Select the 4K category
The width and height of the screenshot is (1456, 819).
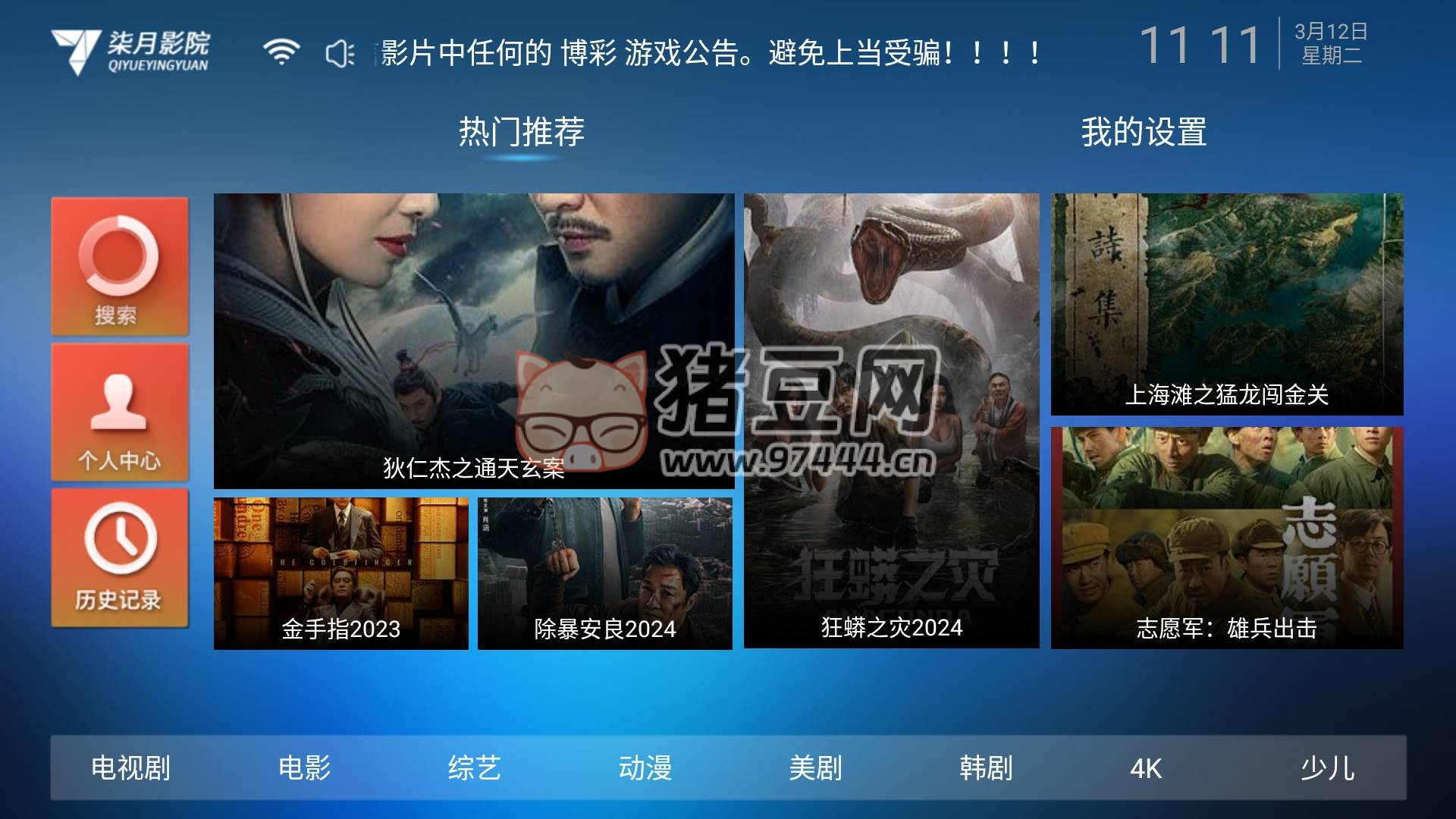1145,767
